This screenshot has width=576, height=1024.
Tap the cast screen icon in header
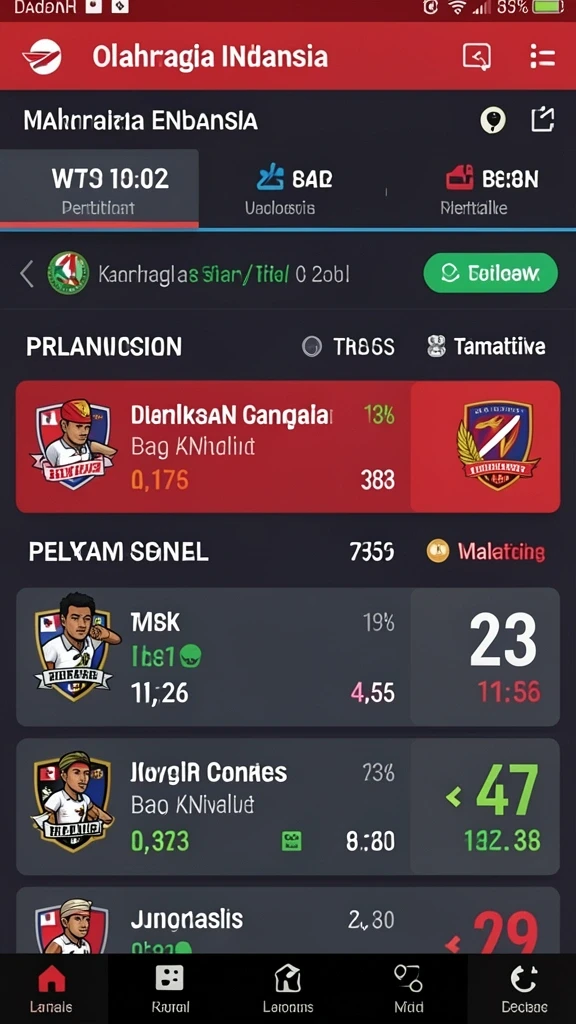tap(477, 56)
